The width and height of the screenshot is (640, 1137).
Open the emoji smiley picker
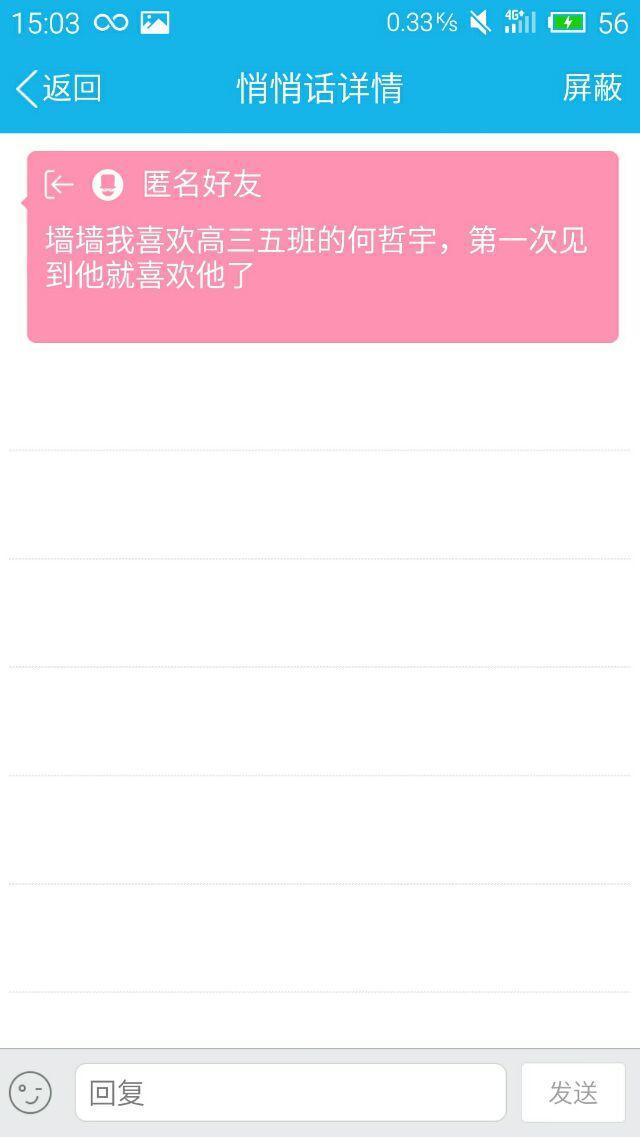(x=30, y=1092)
